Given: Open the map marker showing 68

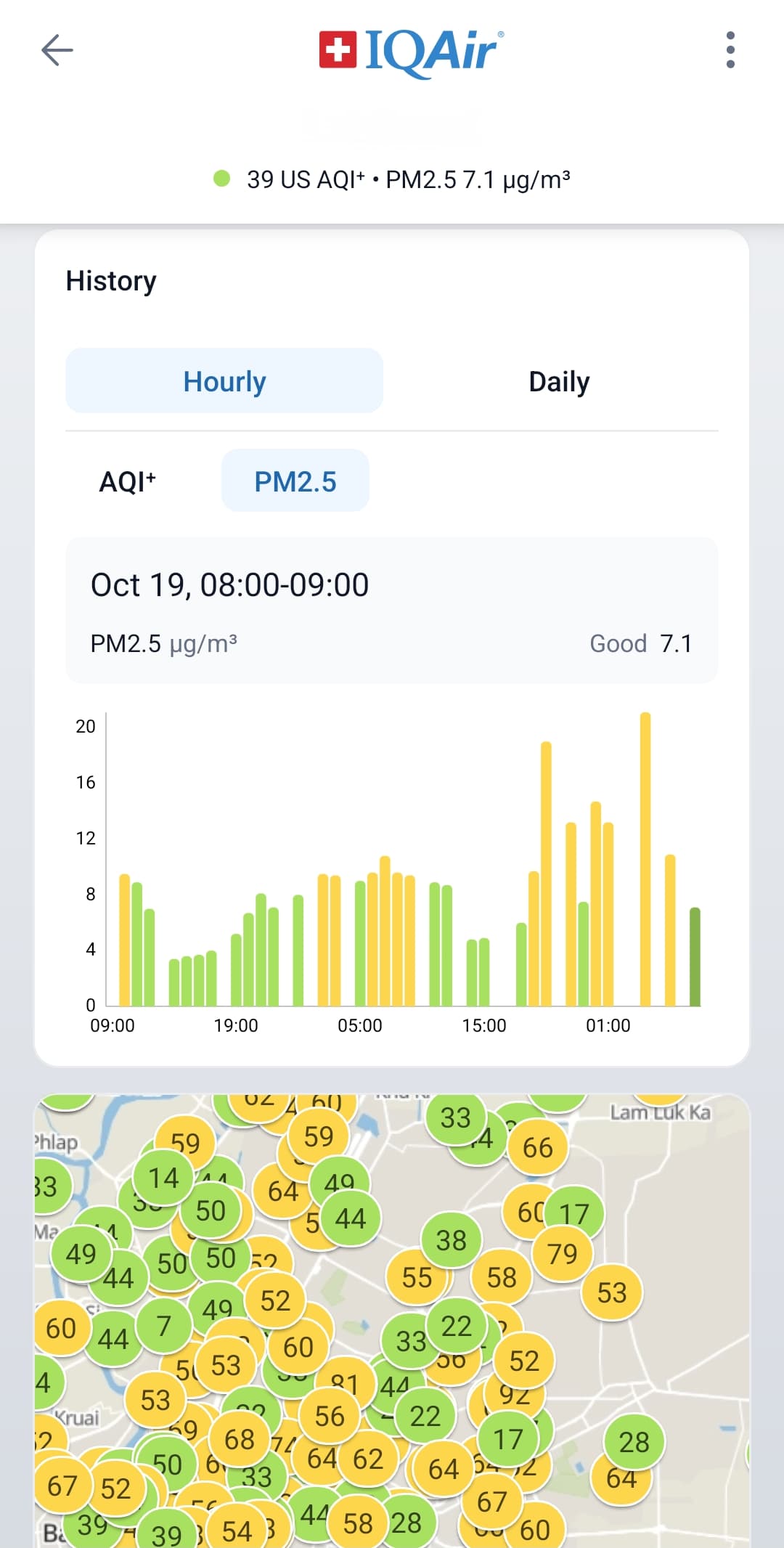Looking at the screenshot, I should coord(240,1438).
